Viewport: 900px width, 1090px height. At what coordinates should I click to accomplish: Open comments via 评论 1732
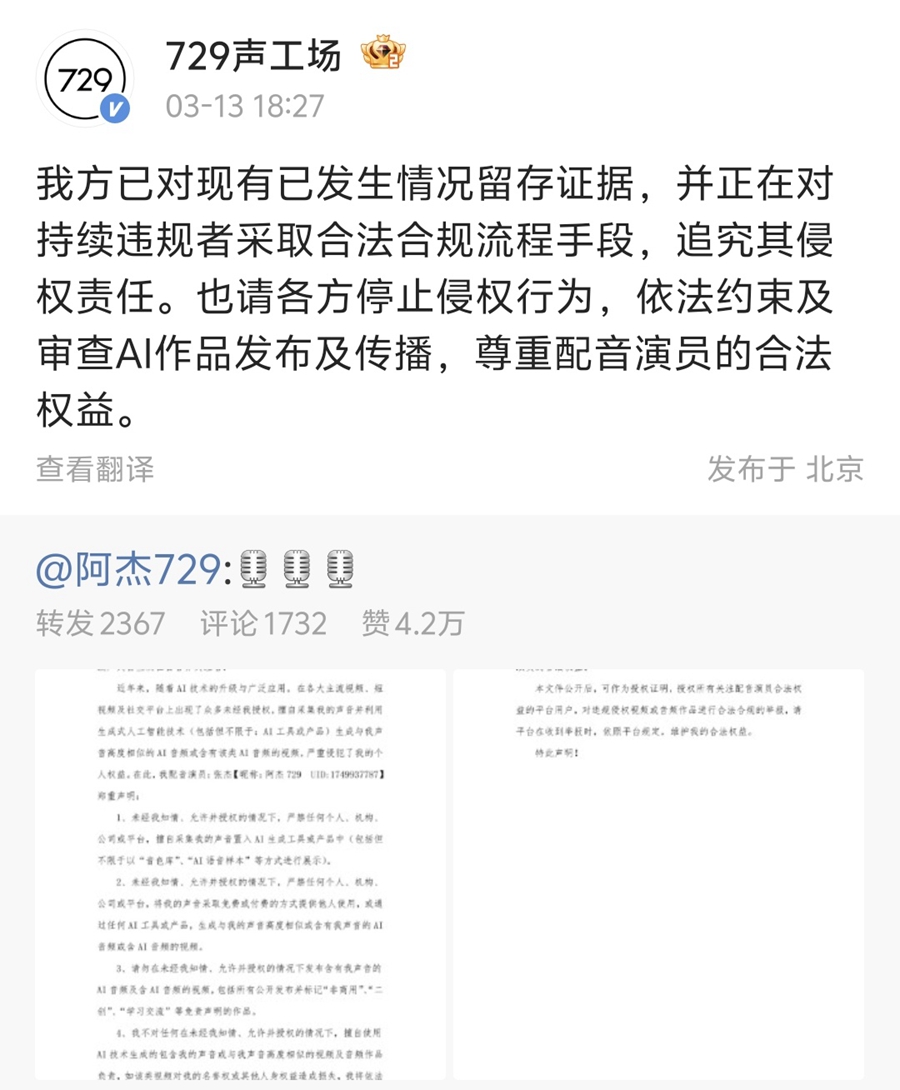(263, 624)
